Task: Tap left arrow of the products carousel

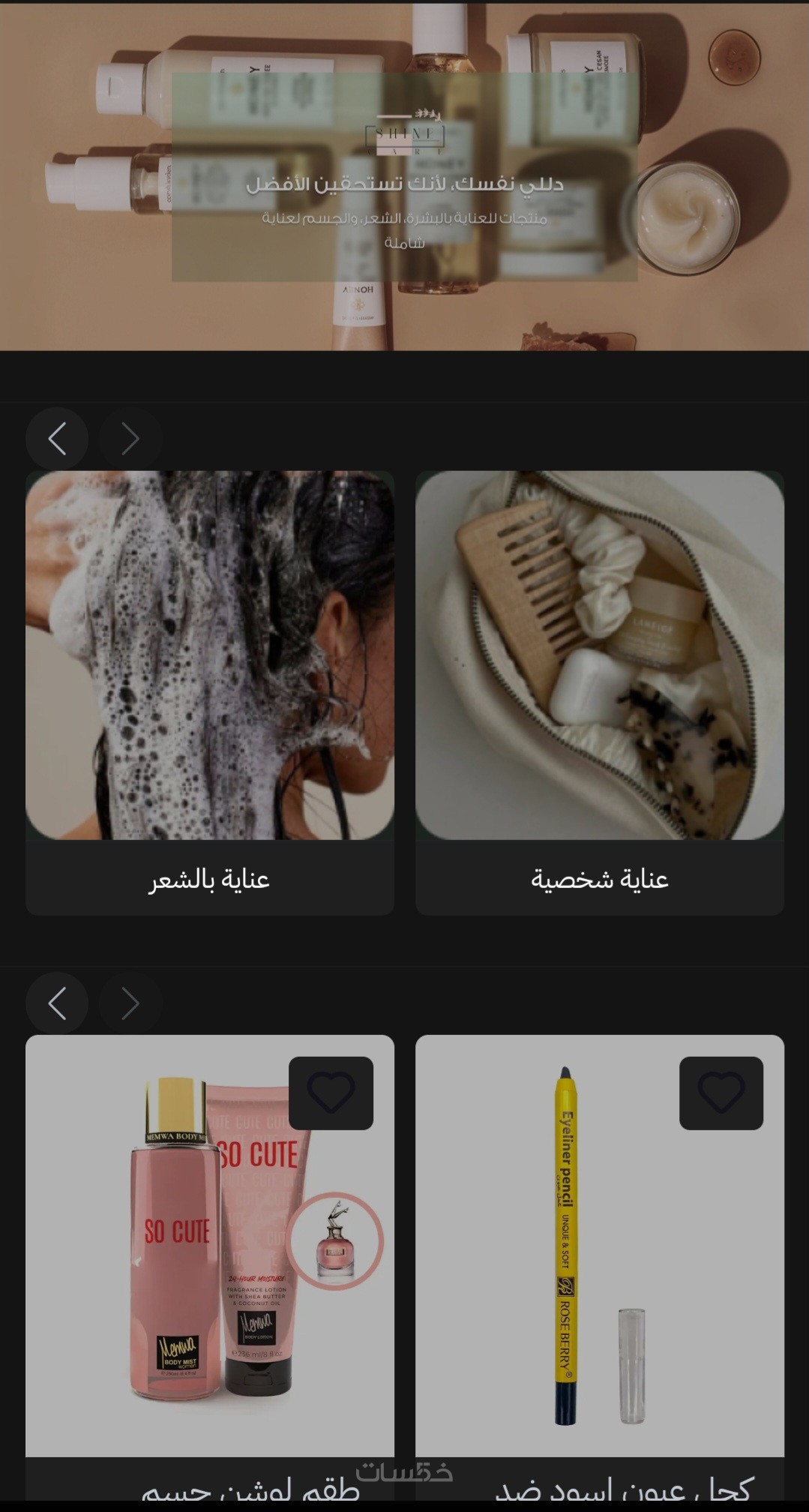Action: (x=57, y=1003)
